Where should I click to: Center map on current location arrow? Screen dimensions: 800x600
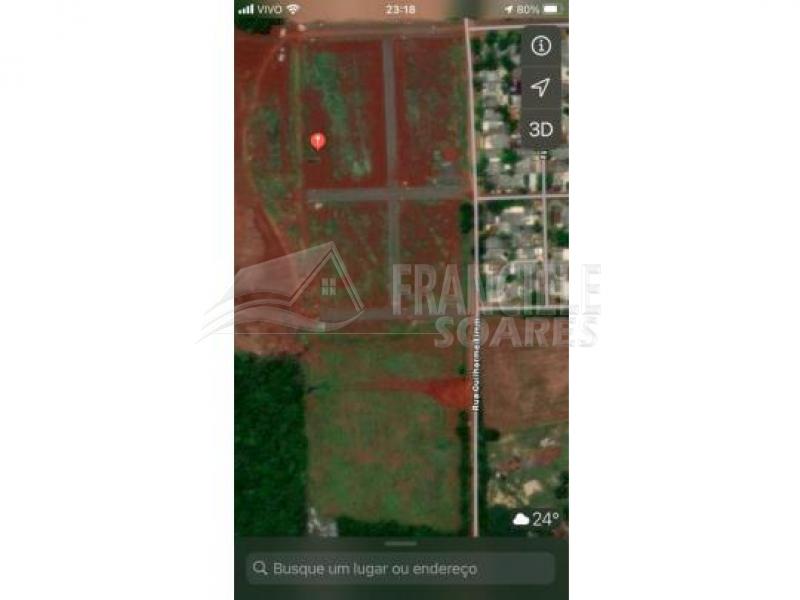[541, 87]
